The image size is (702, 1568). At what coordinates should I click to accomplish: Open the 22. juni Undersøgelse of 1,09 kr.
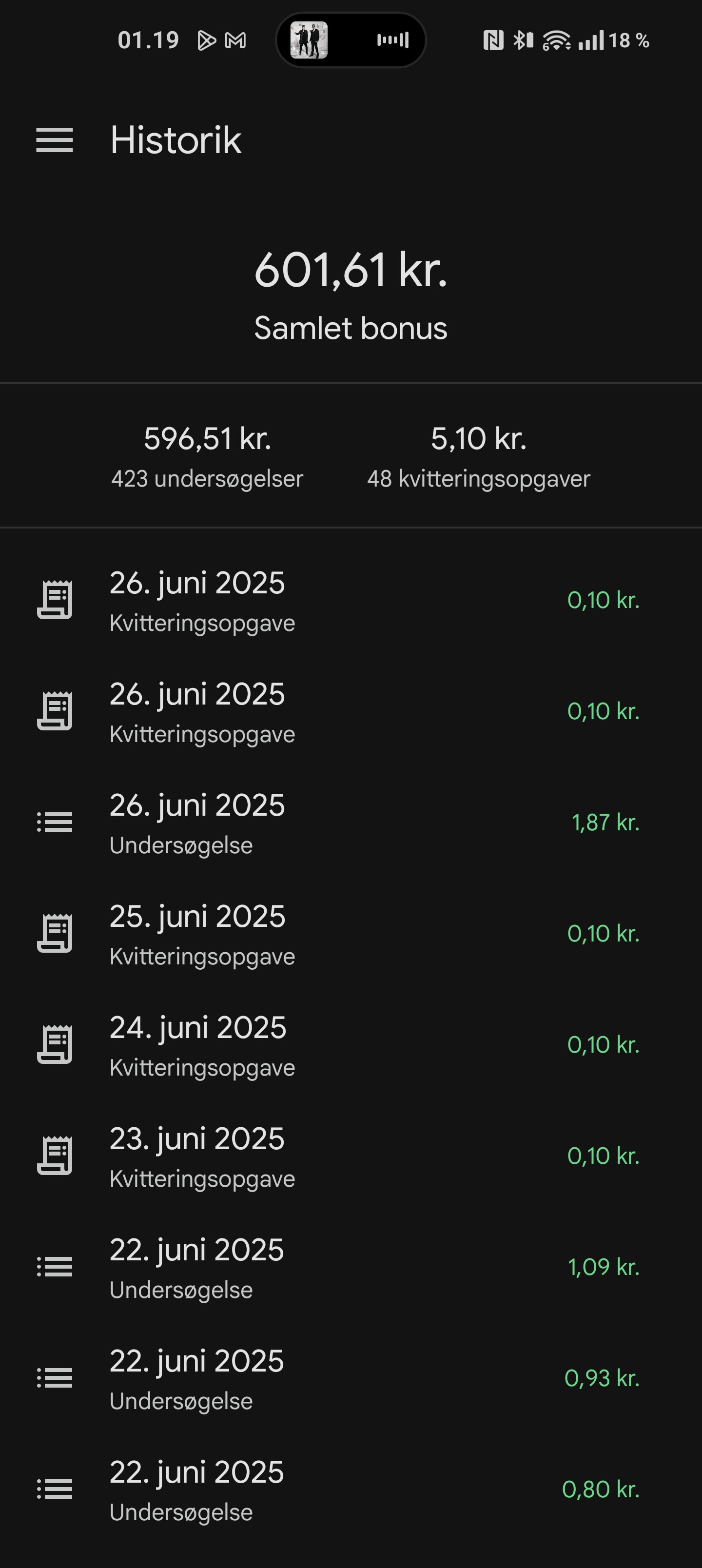351,1267
